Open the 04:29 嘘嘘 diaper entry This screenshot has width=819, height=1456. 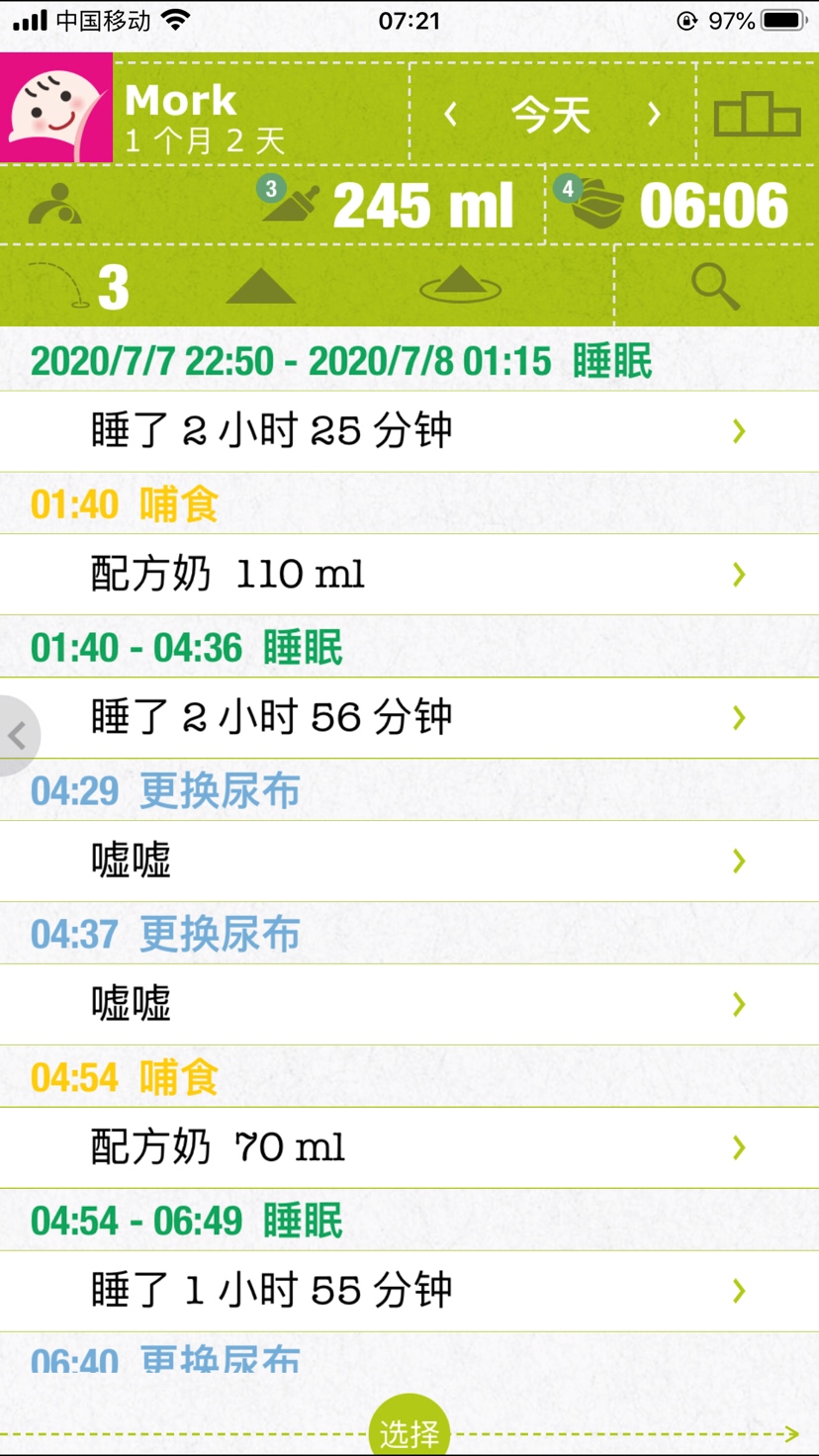pos(409,862)
